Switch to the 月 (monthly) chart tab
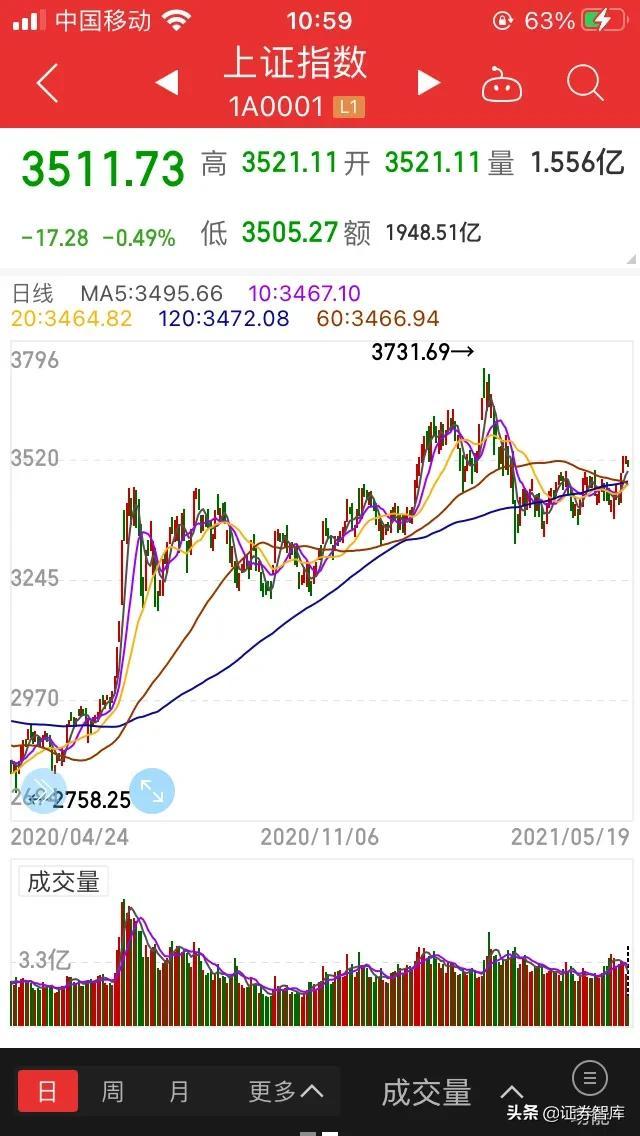 179,1091
